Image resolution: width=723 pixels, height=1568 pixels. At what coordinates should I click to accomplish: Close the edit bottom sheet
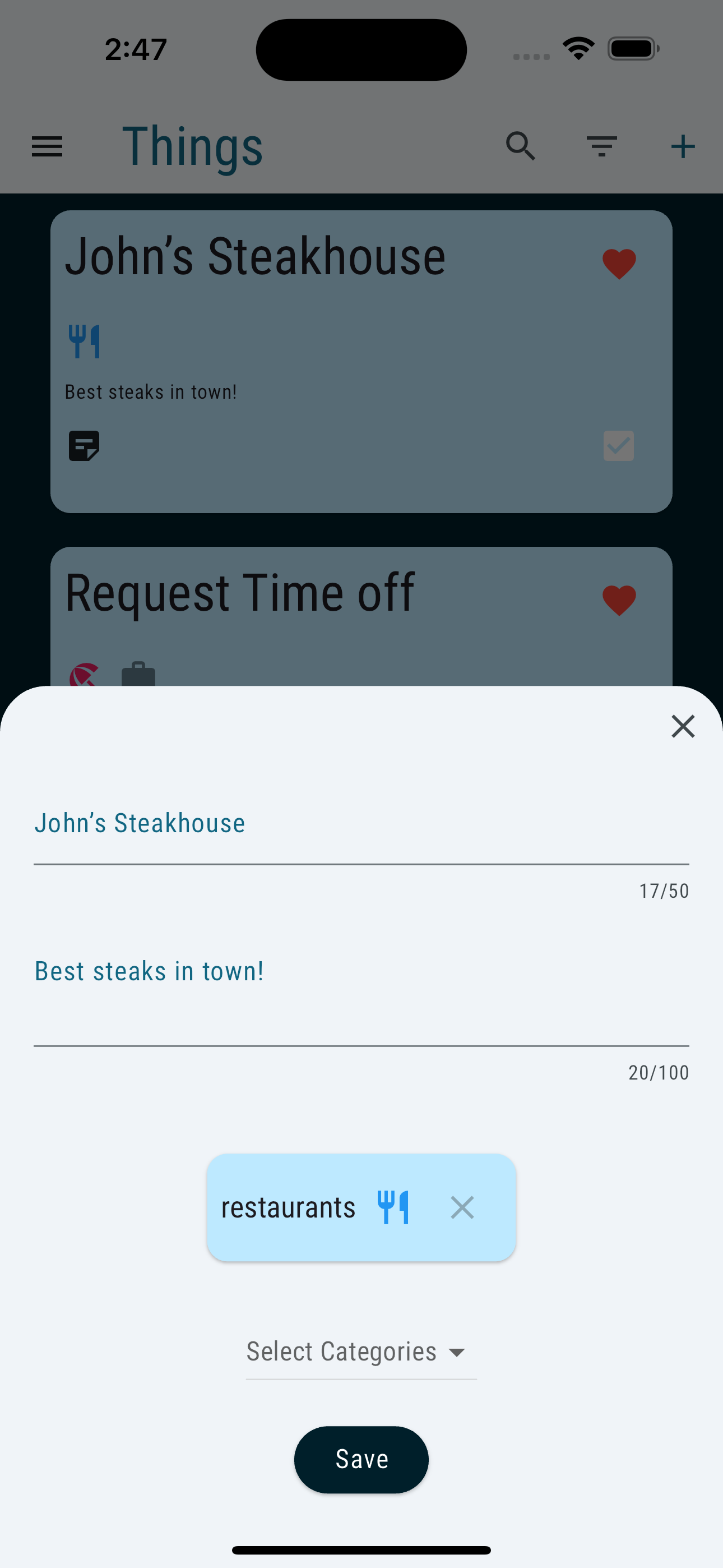tap(682, 726)
